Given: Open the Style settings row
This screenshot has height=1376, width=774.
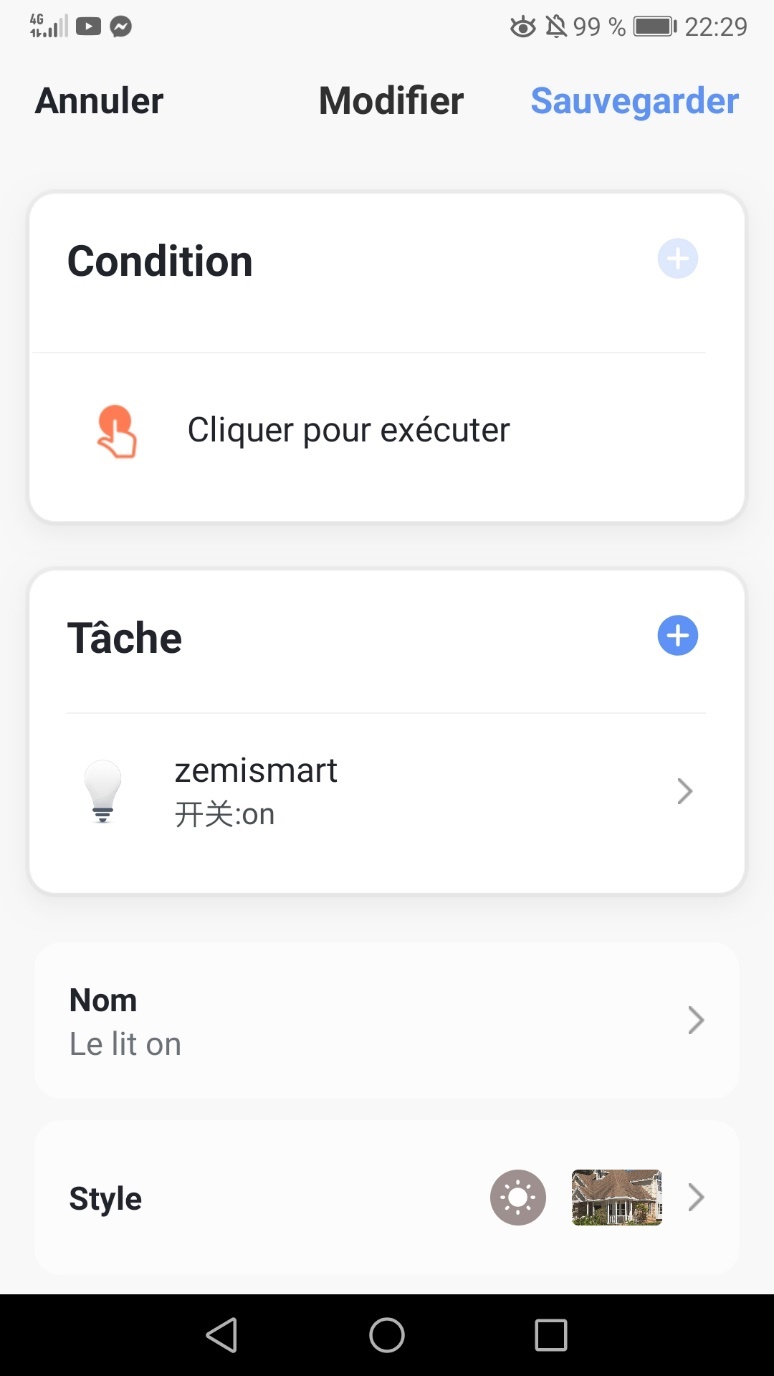Looking at the screenshot, I should pos(387,1197).
